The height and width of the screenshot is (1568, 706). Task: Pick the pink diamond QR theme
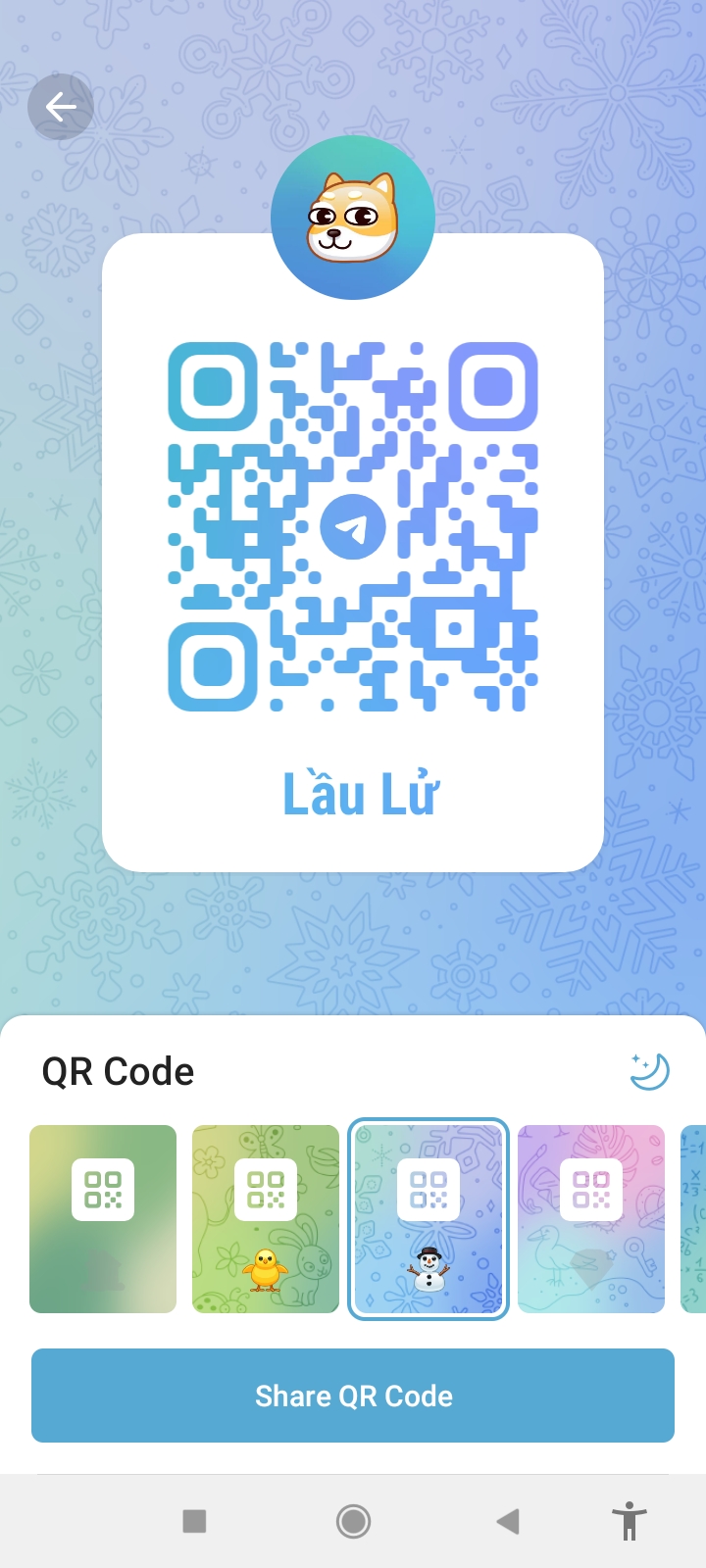pos(591,1218)
